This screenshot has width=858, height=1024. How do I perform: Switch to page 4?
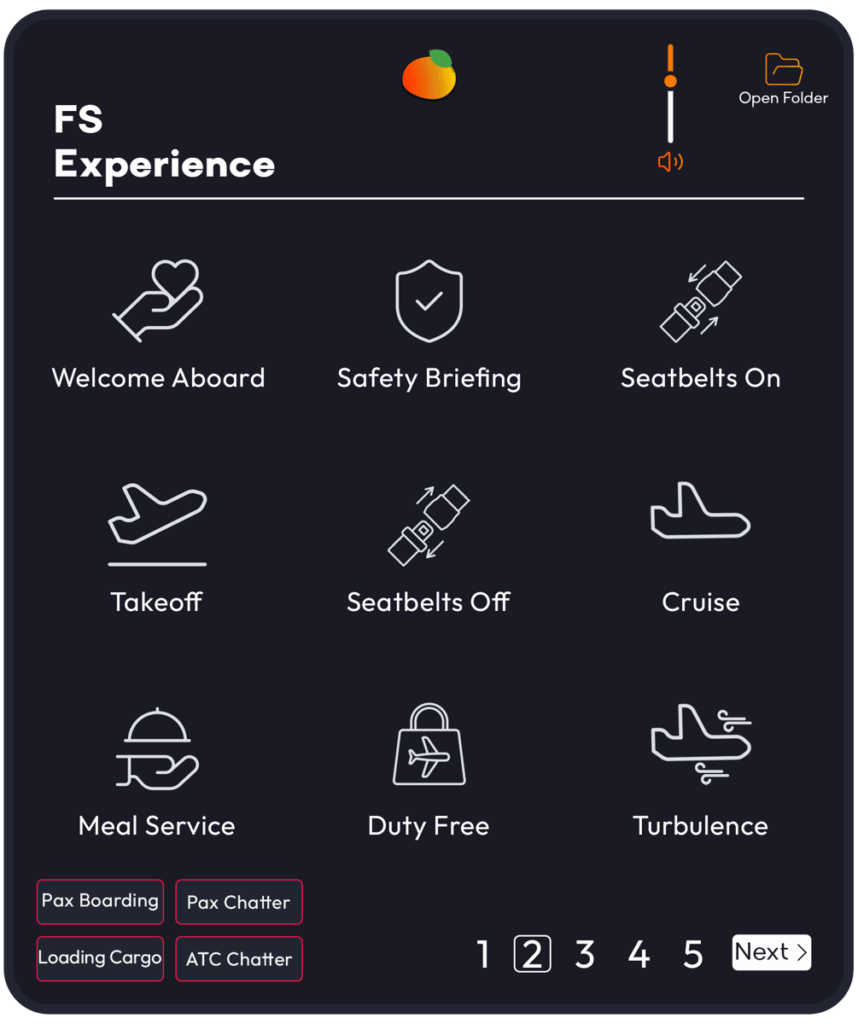(639, 955)
